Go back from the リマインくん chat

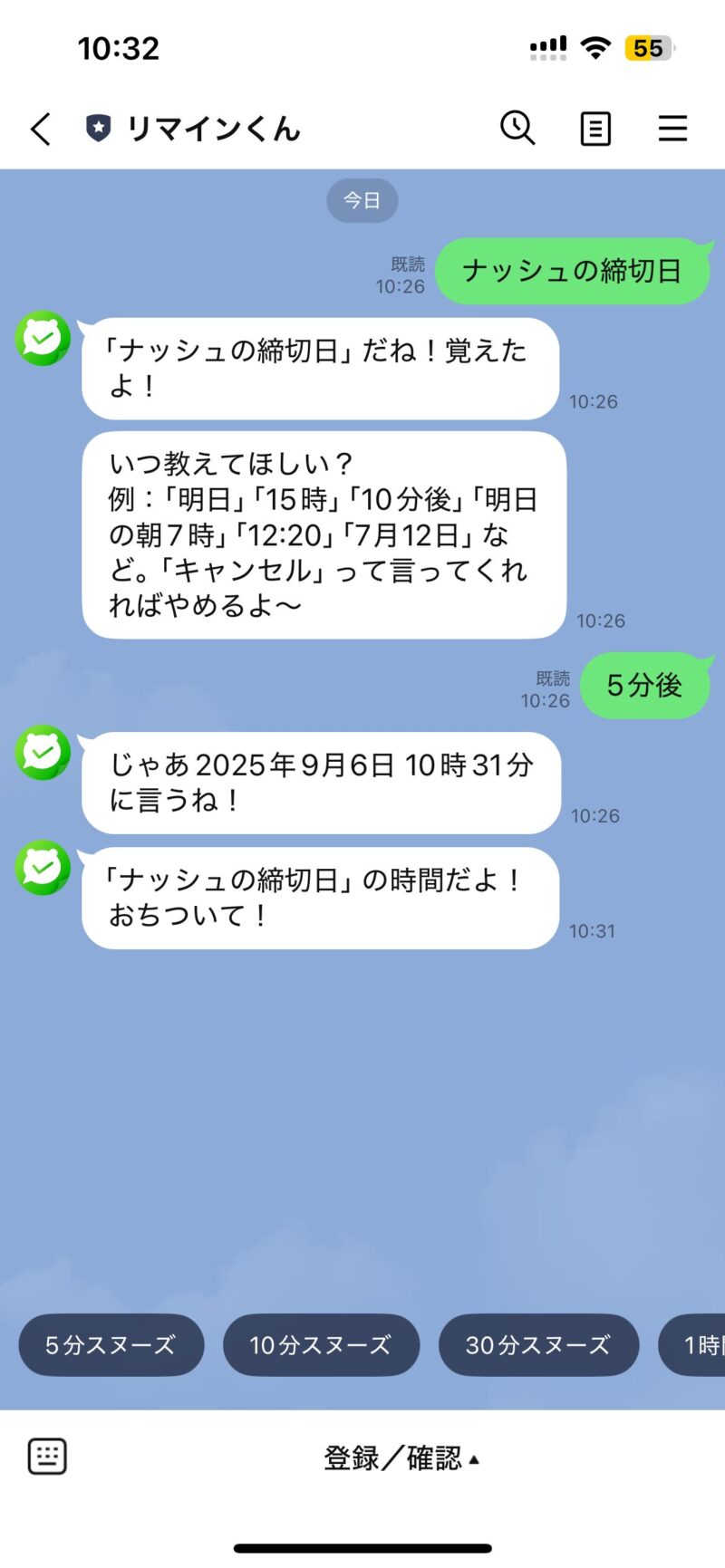[x=41, y=129]
